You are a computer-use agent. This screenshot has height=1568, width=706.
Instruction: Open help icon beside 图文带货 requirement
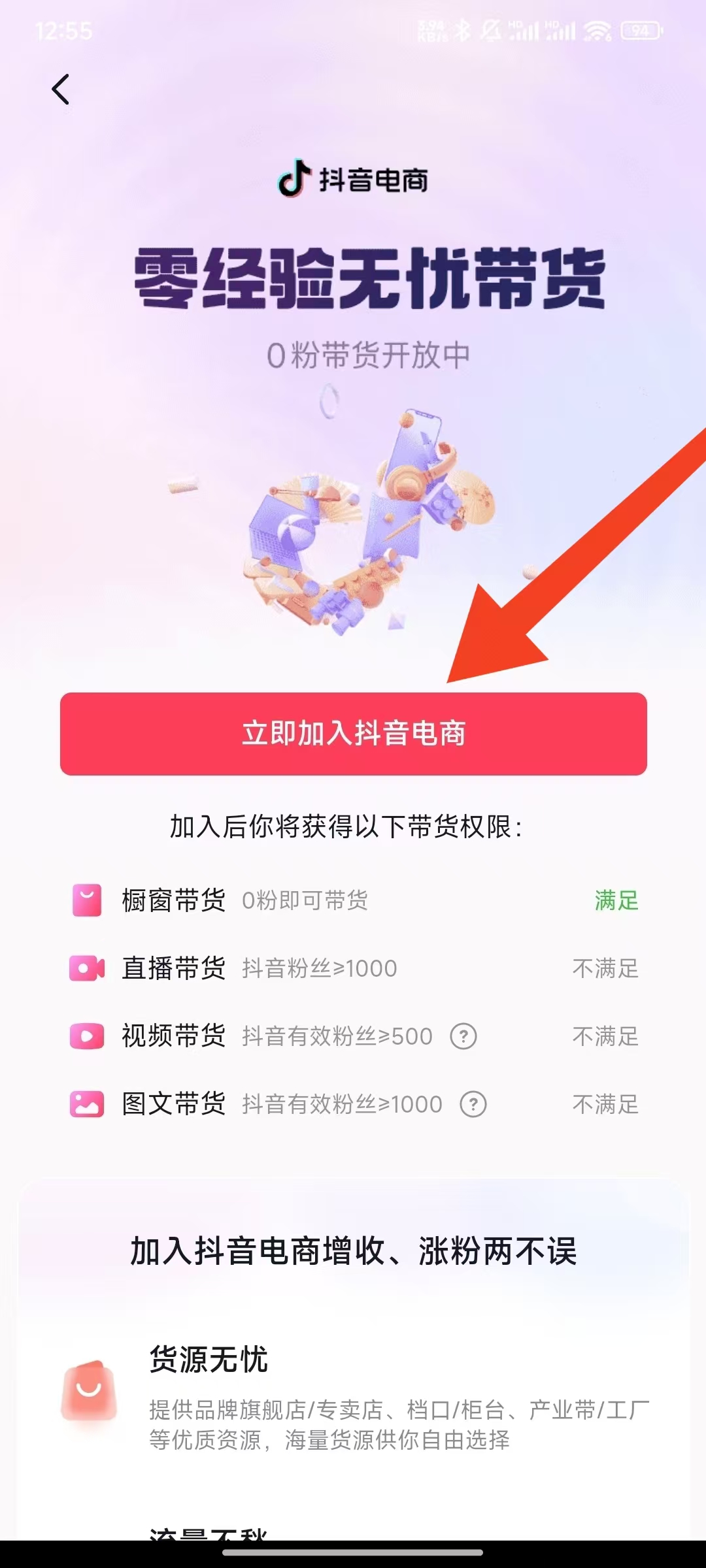pyautogui.click(x=473, y=1104)
